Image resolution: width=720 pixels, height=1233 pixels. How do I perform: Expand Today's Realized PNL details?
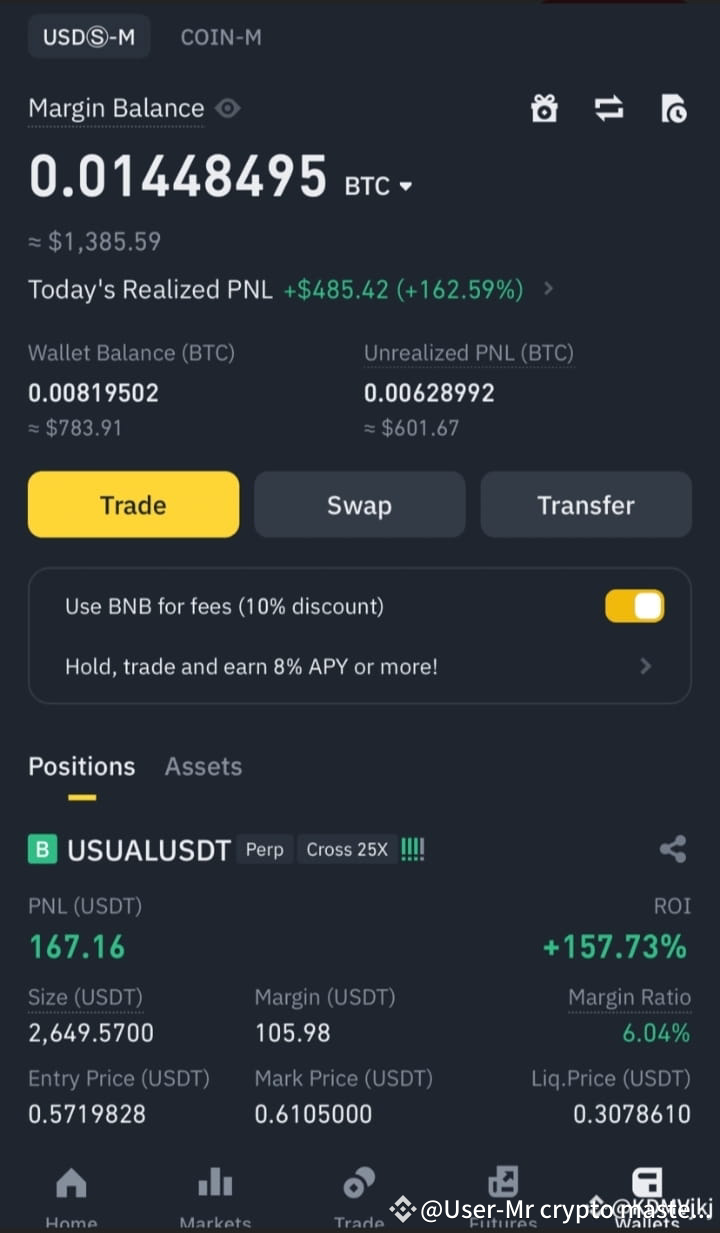coord(548,289)
